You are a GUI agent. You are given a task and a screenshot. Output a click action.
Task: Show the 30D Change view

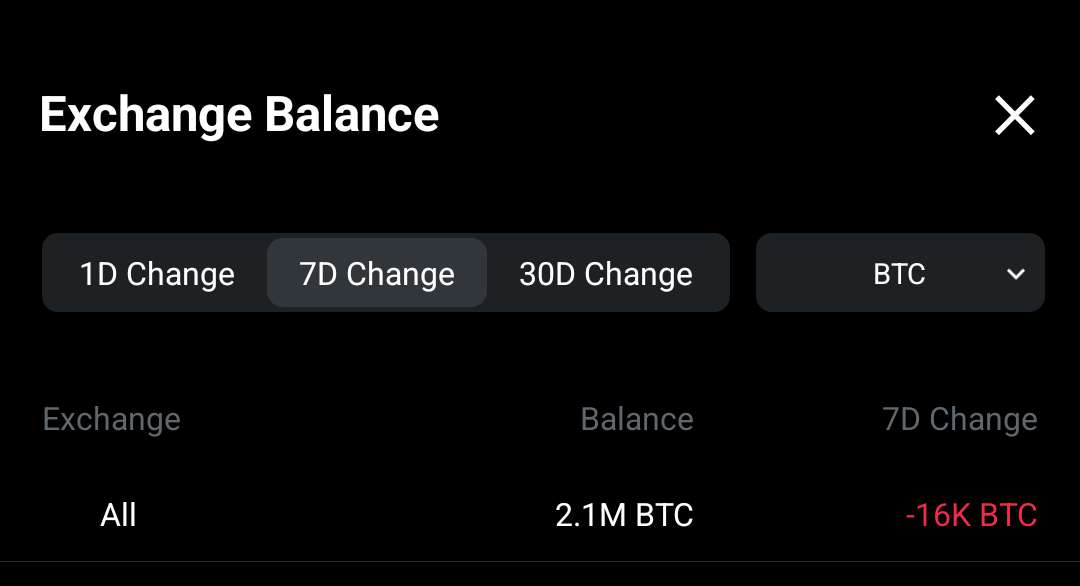(x=606, y=273)
